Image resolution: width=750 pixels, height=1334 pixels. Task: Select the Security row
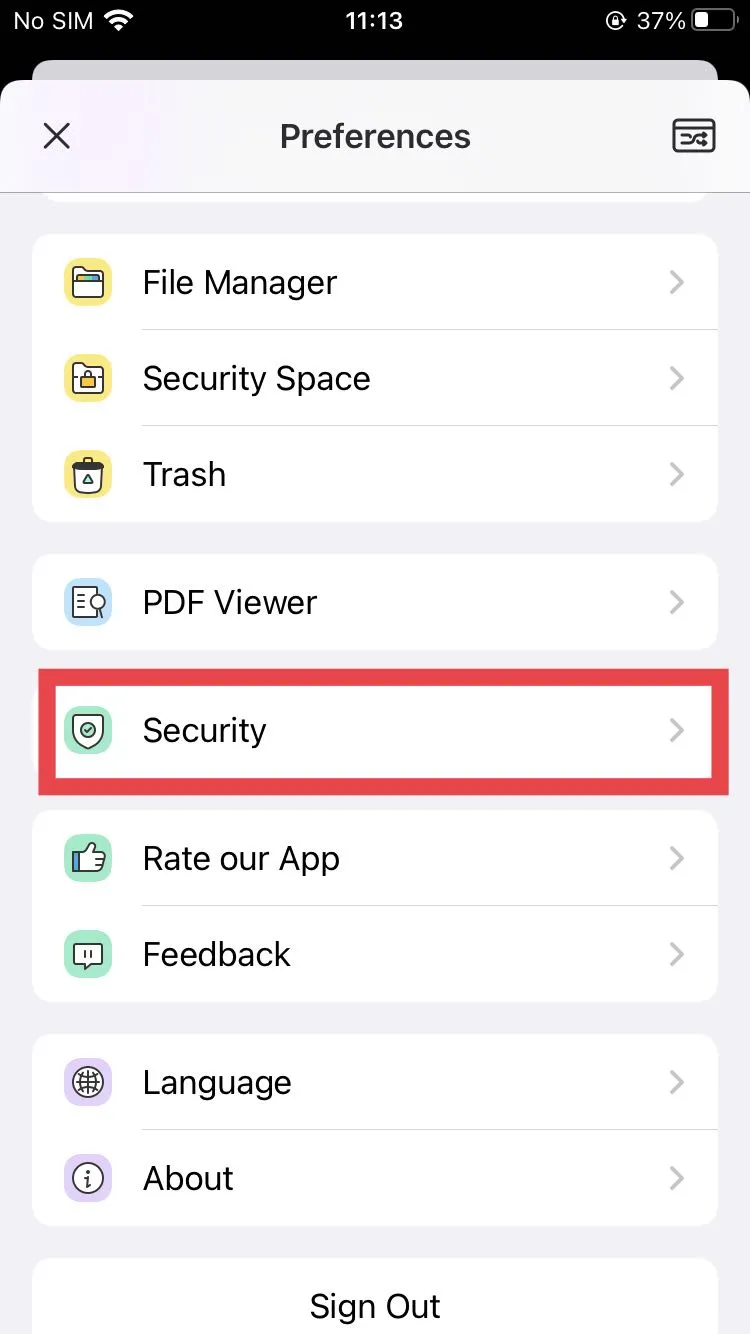pyautogui.click(x=375, y=731)
